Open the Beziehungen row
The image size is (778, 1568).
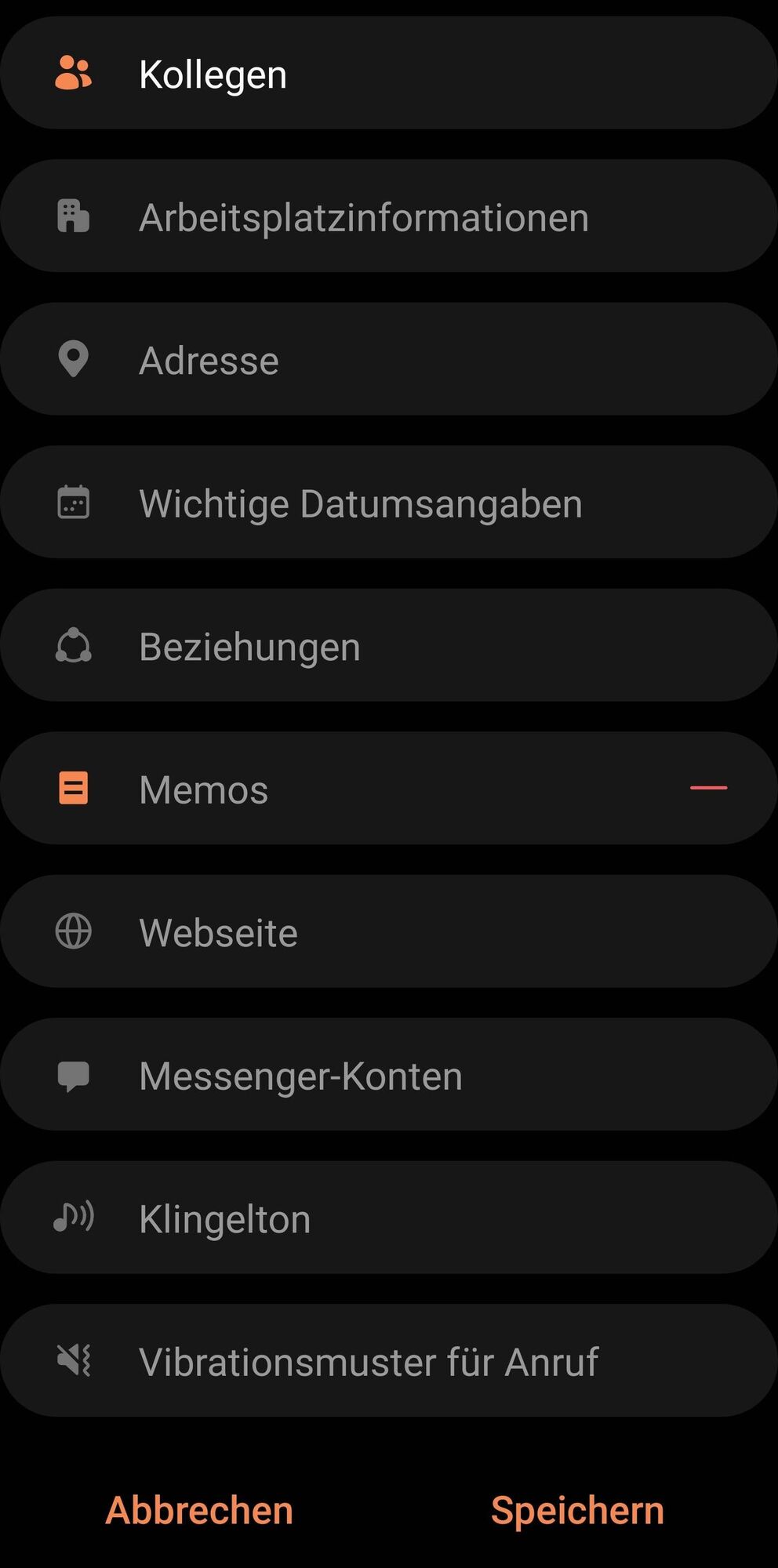(x=388, y=646)
